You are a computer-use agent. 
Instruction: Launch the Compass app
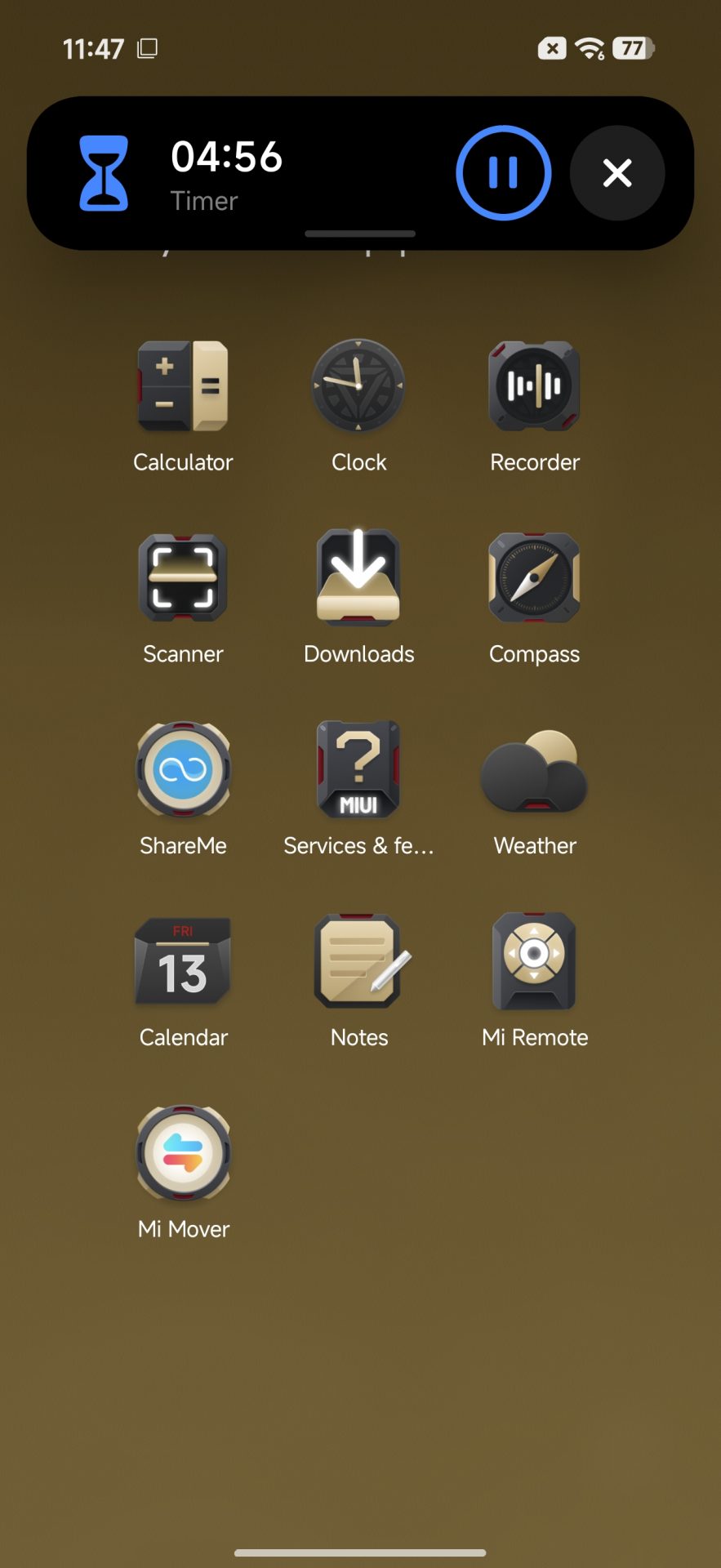tap(535, 578)
